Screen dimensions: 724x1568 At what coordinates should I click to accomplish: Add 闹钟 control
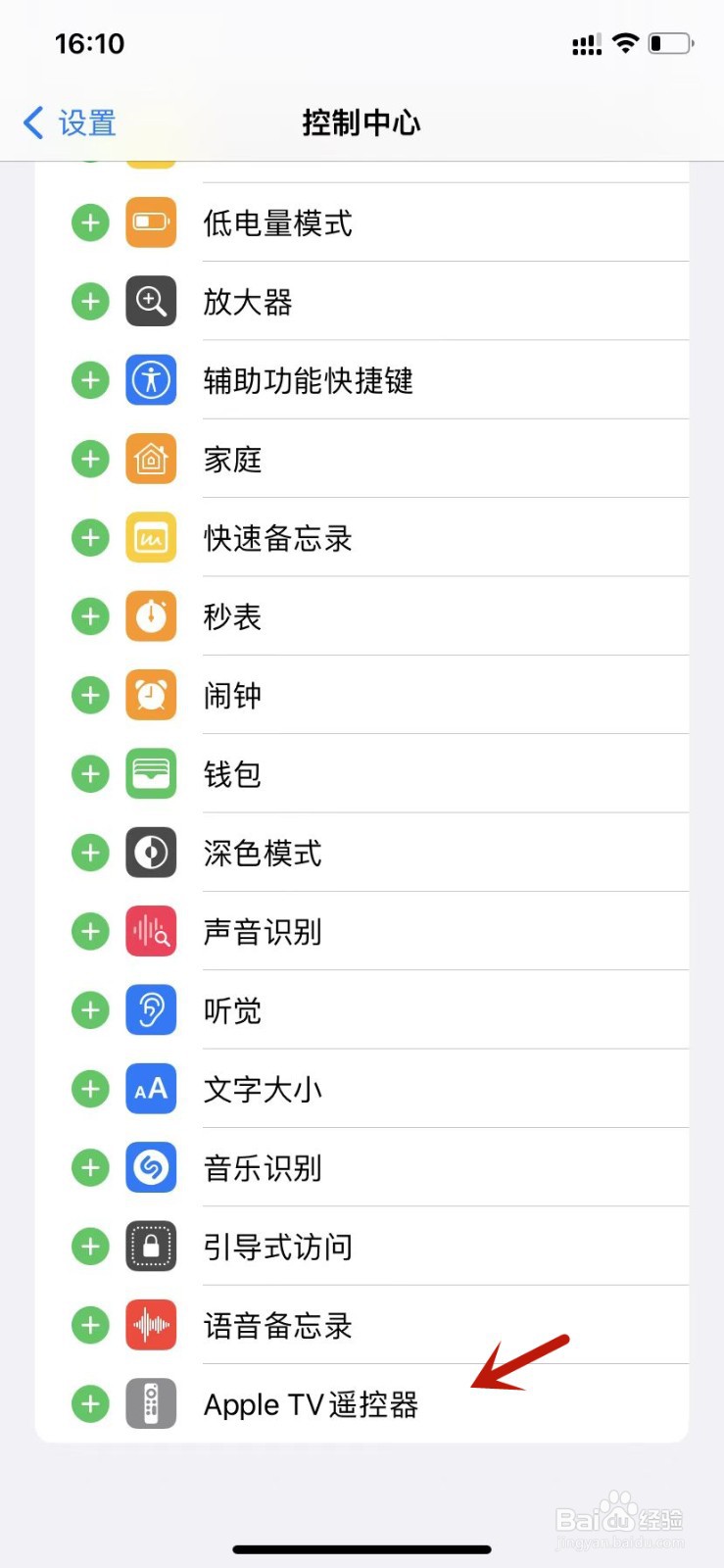[90, 695]
